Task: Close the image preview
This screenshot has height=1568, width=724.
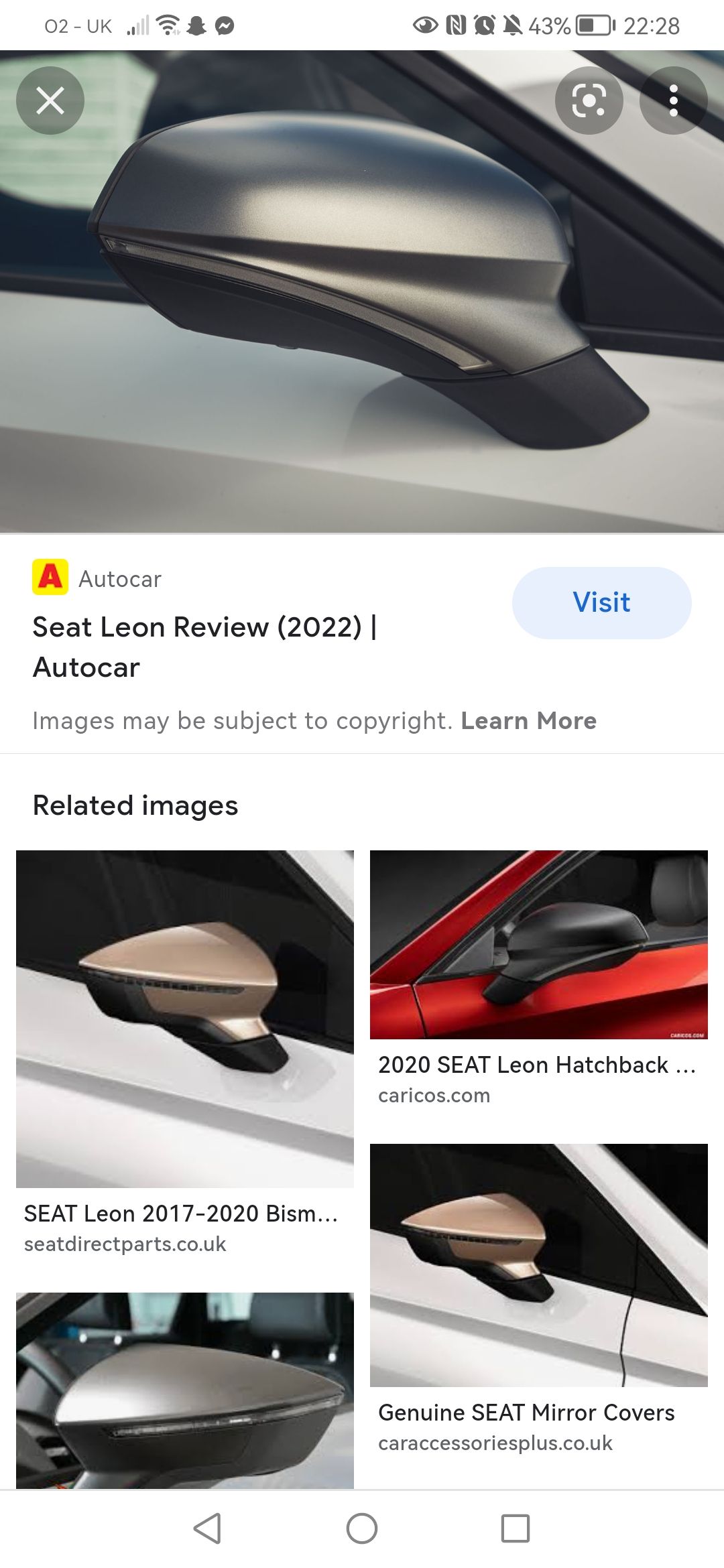Action: (50, 101)
